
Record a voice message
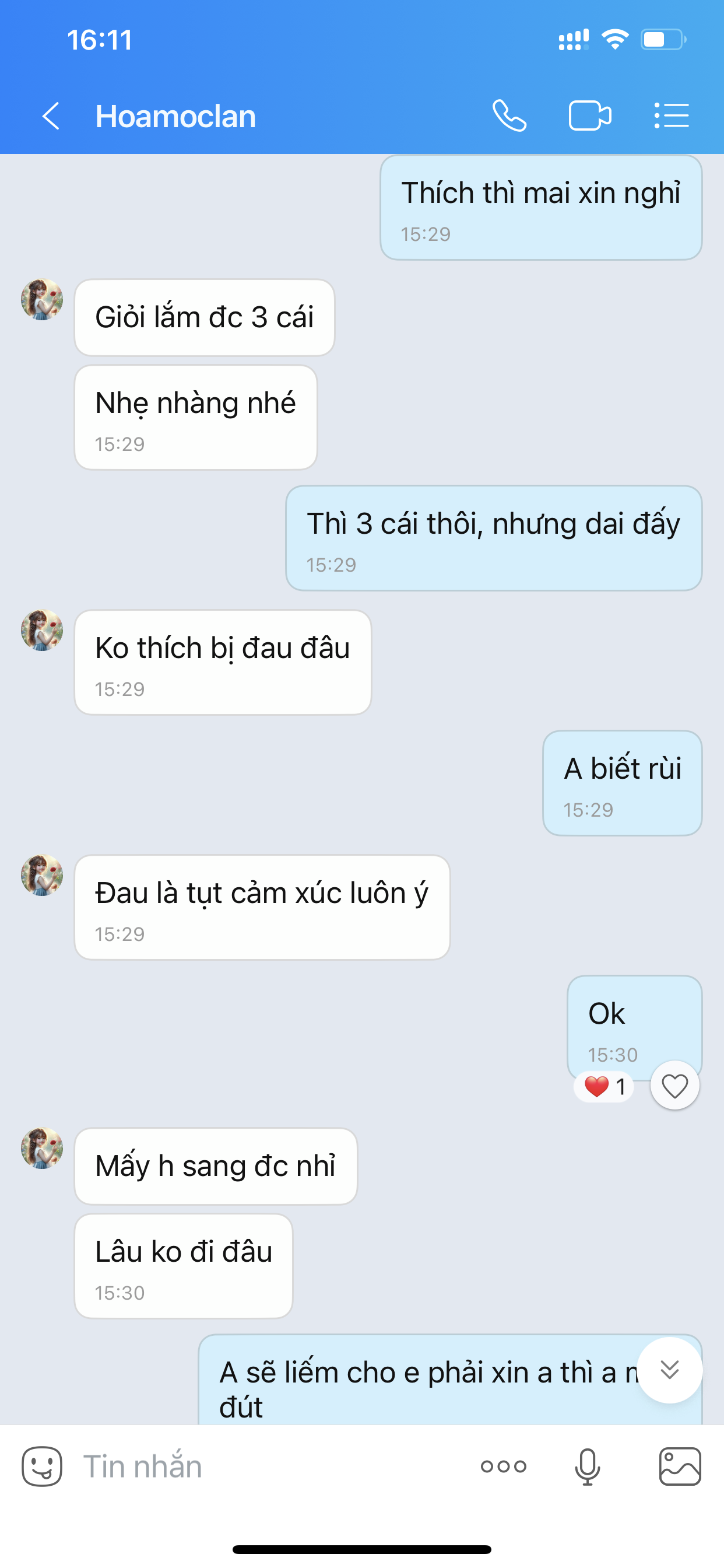pos(587,1466)
